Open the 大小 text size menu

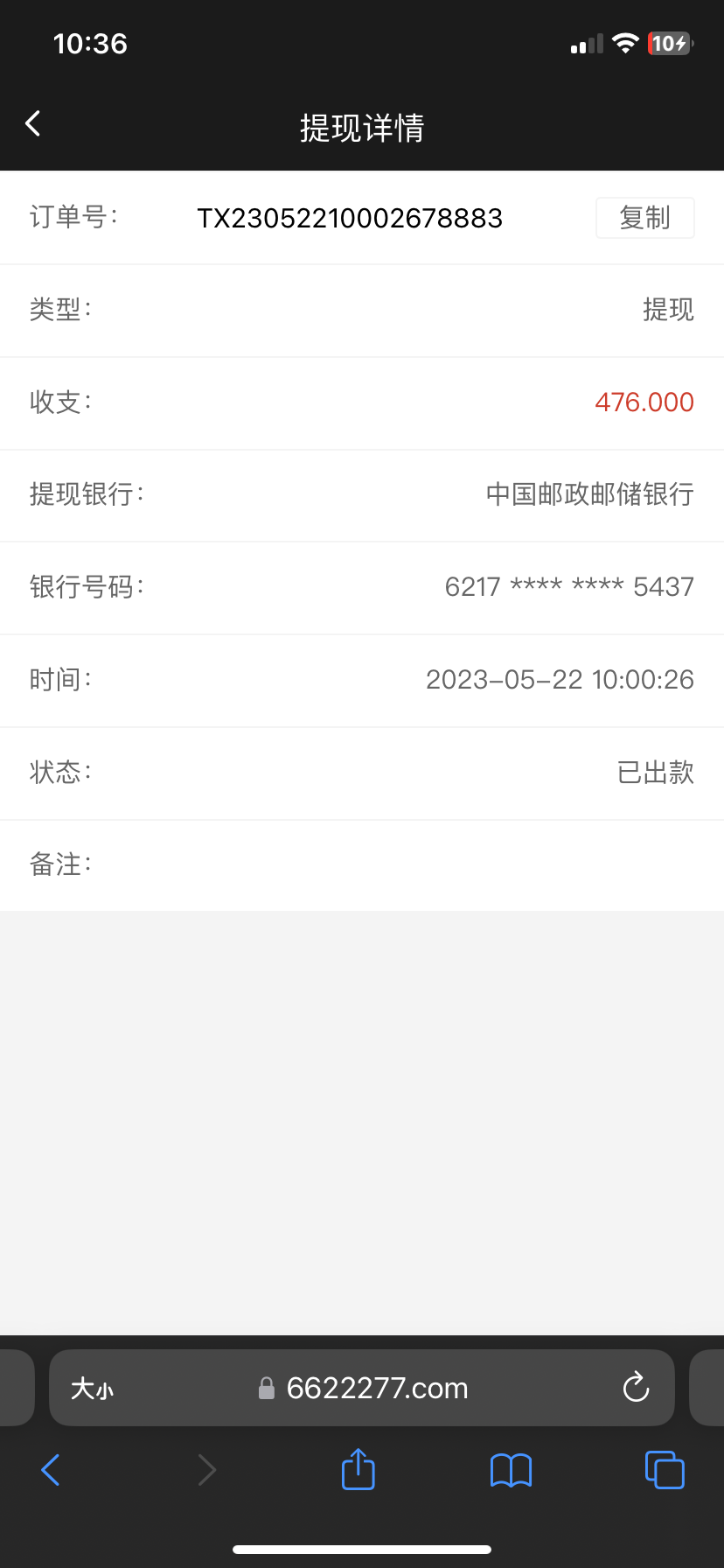(x=92, y=1389)
